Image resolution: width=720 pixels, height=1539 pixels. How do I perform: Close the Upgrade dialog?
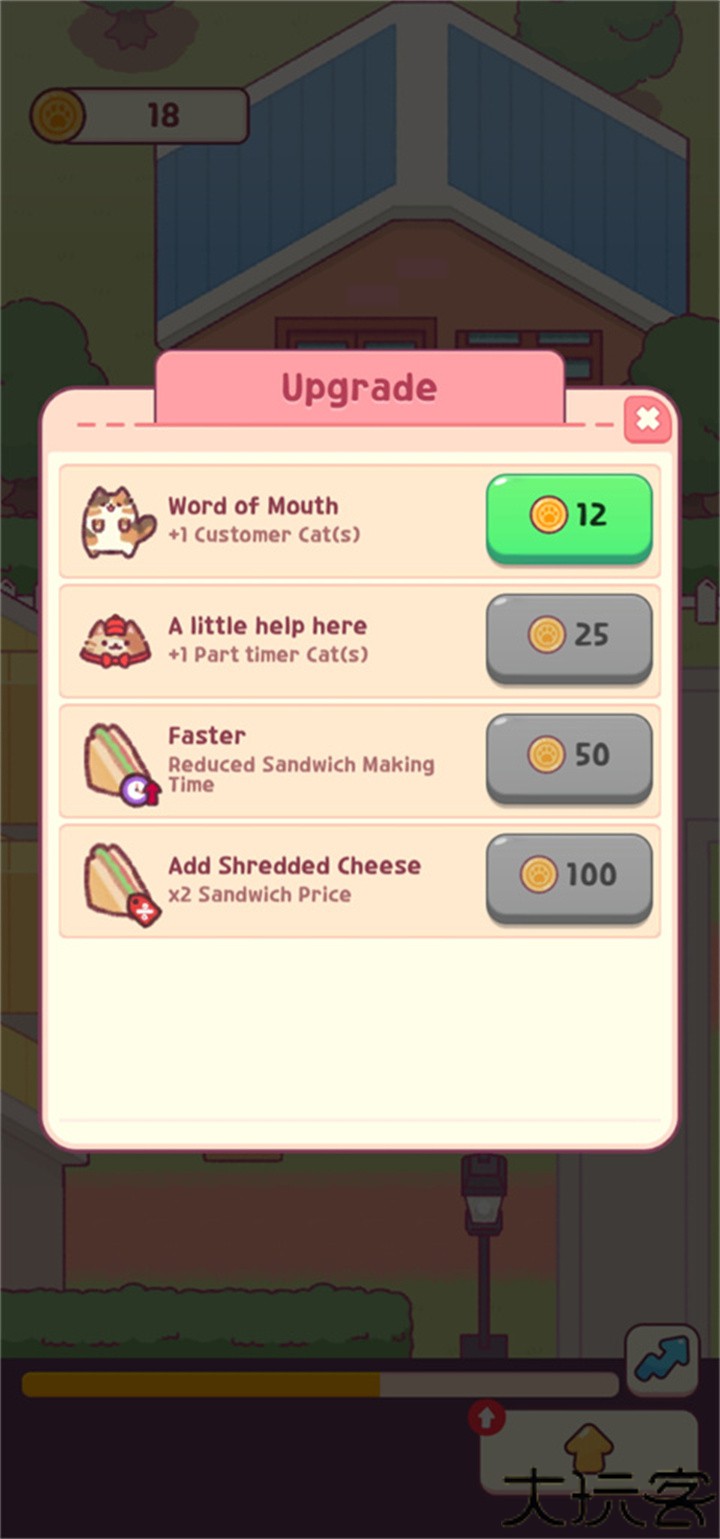tap(647, 419)
